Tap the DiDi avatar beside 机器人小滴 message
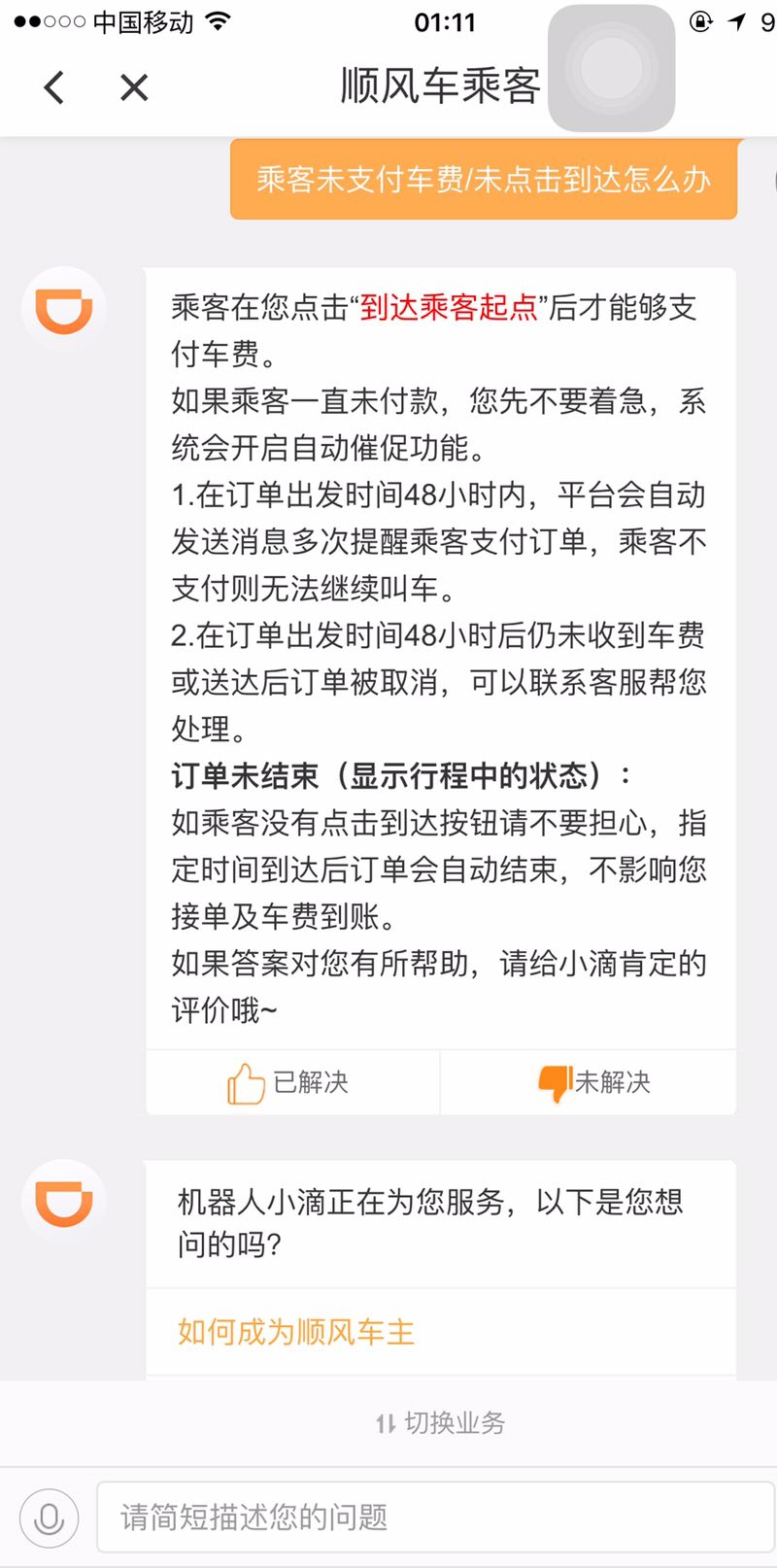This screenshot has width=777, height=1568. click(63, 1200)
